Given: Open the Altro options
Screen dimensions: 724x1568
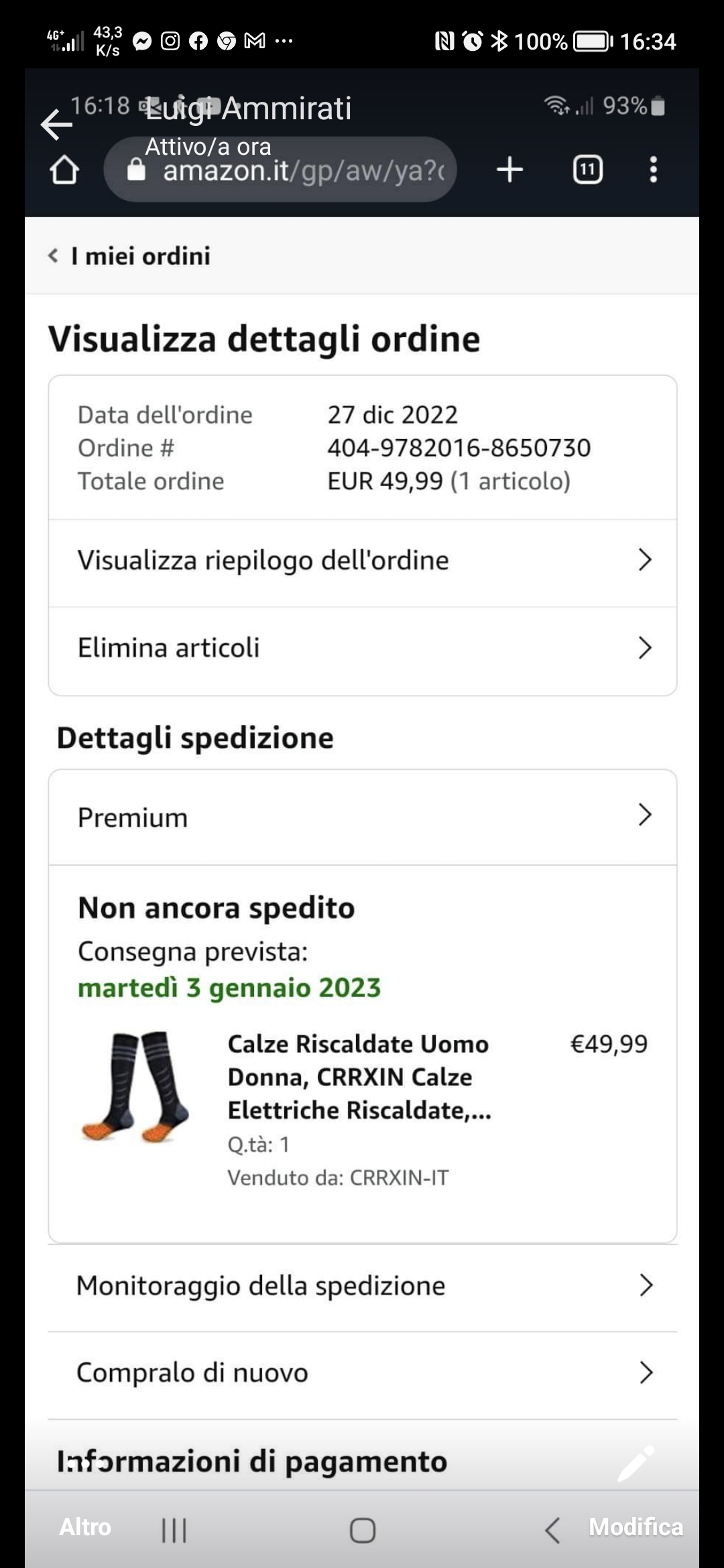Looking at the screenshot, I should [x=85, y=1526].
